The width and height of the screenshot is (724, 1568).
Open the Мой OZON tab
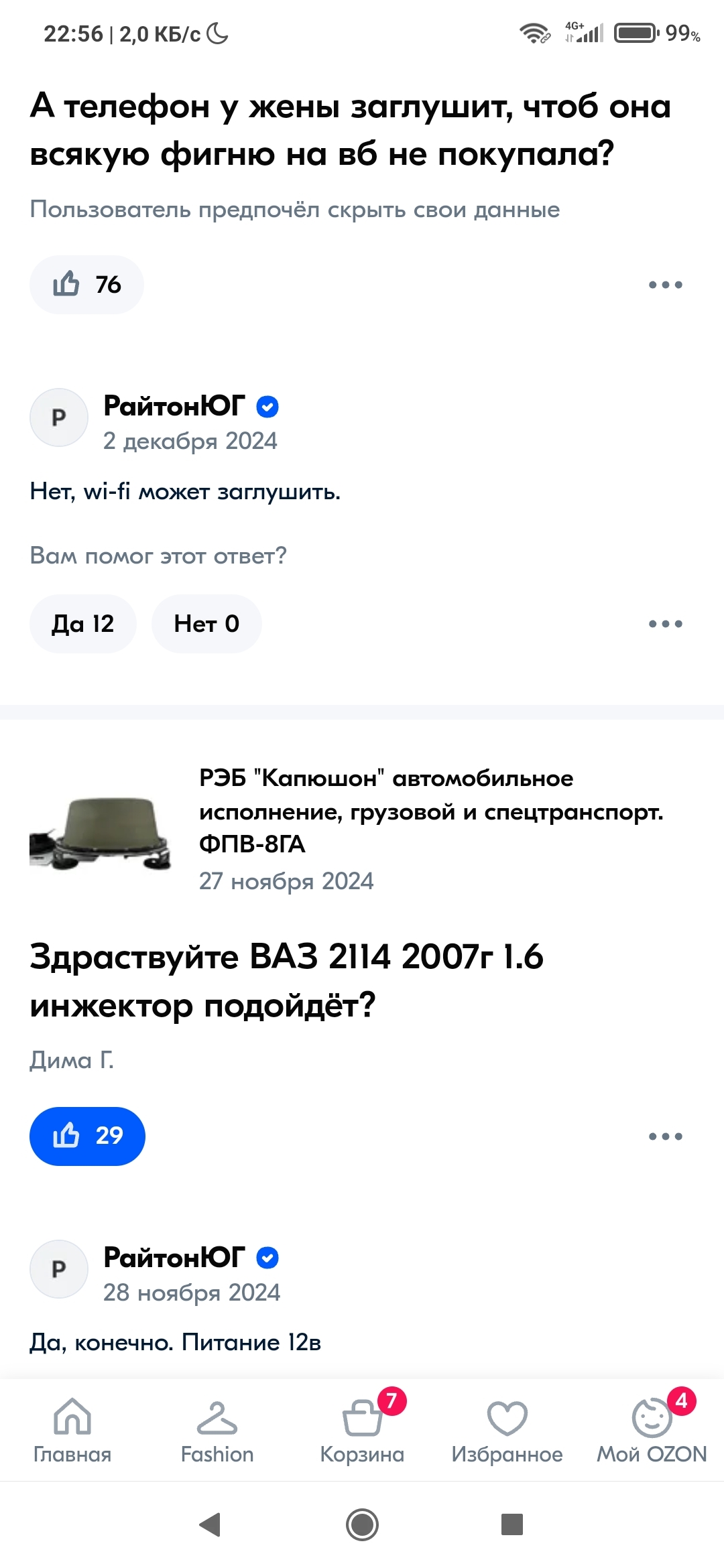point(652,1430)
